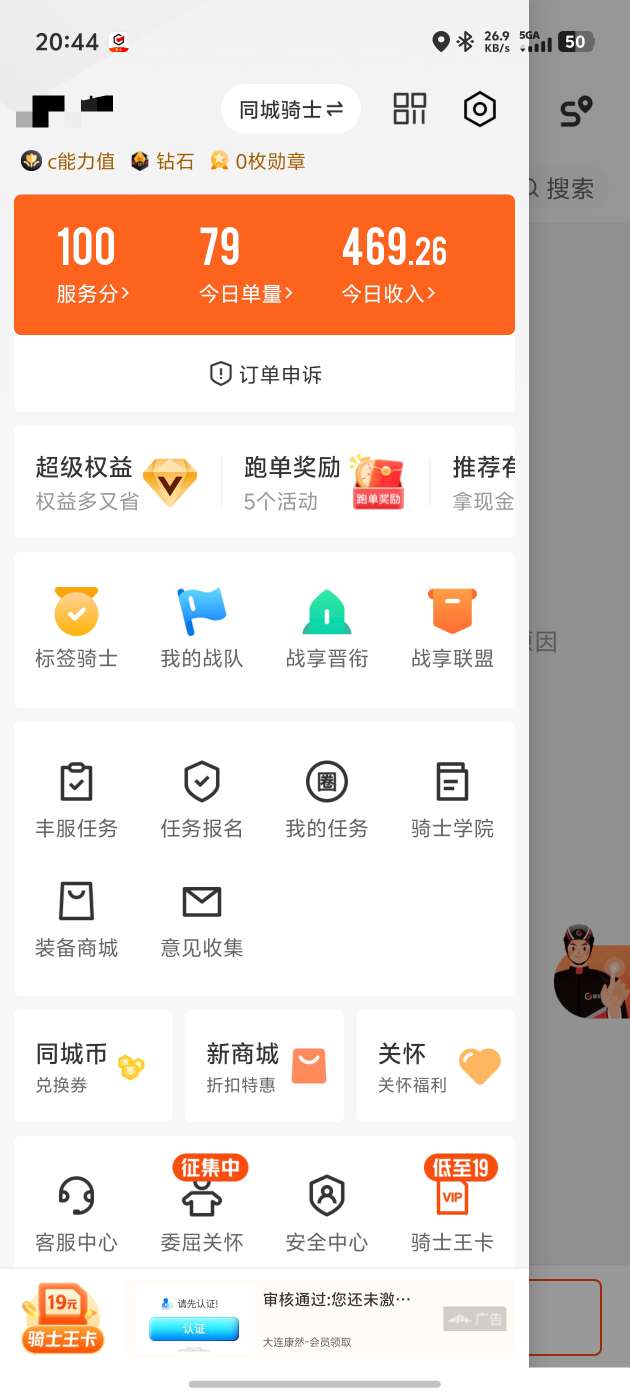Viewport: 630px width, 1400px height.
Task: Open 骑士王卡 VIP card
Action: (x=452, y=1212)
